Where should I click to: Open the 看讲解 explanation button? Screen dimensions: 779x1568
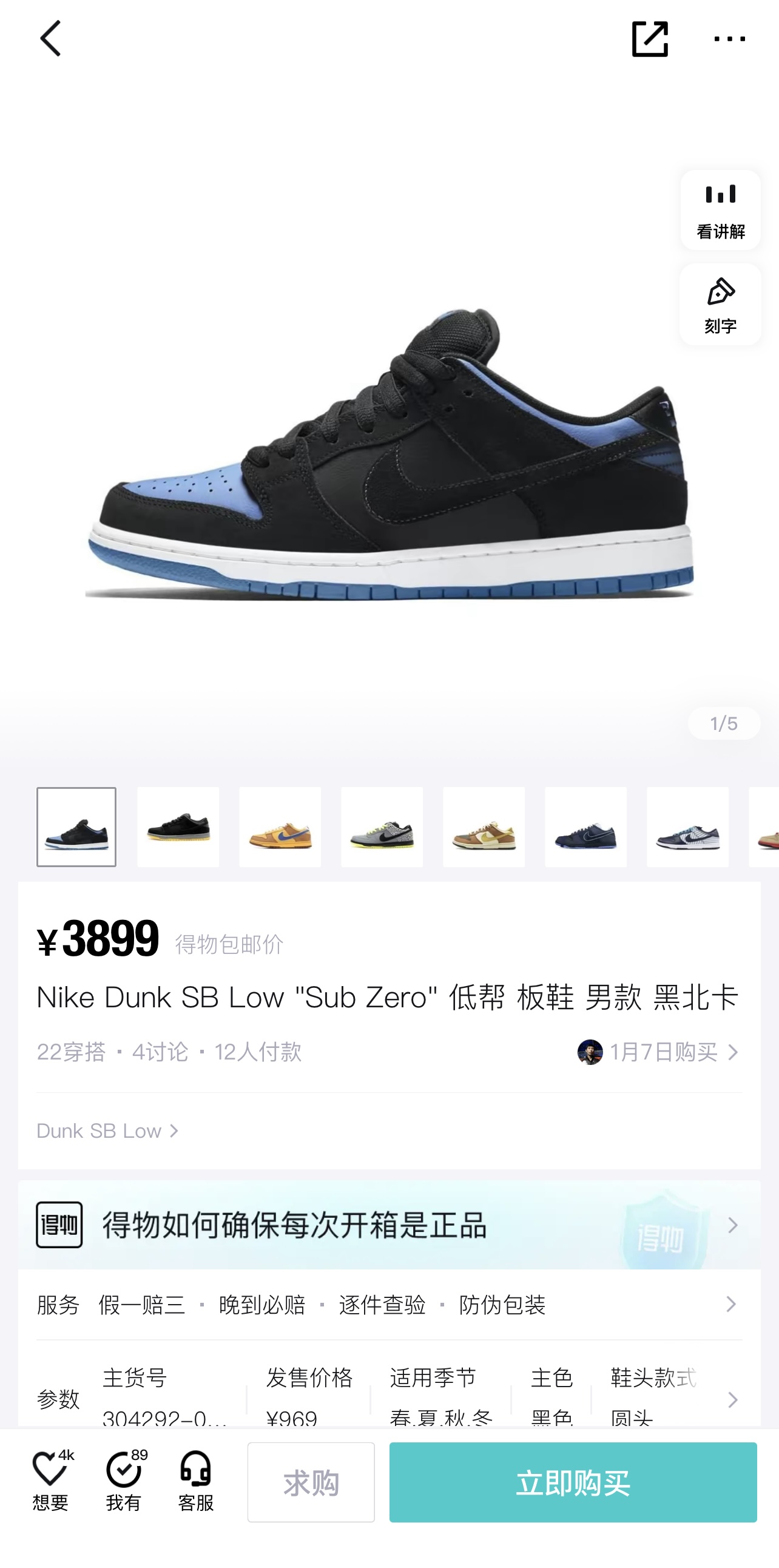point(721,210)
